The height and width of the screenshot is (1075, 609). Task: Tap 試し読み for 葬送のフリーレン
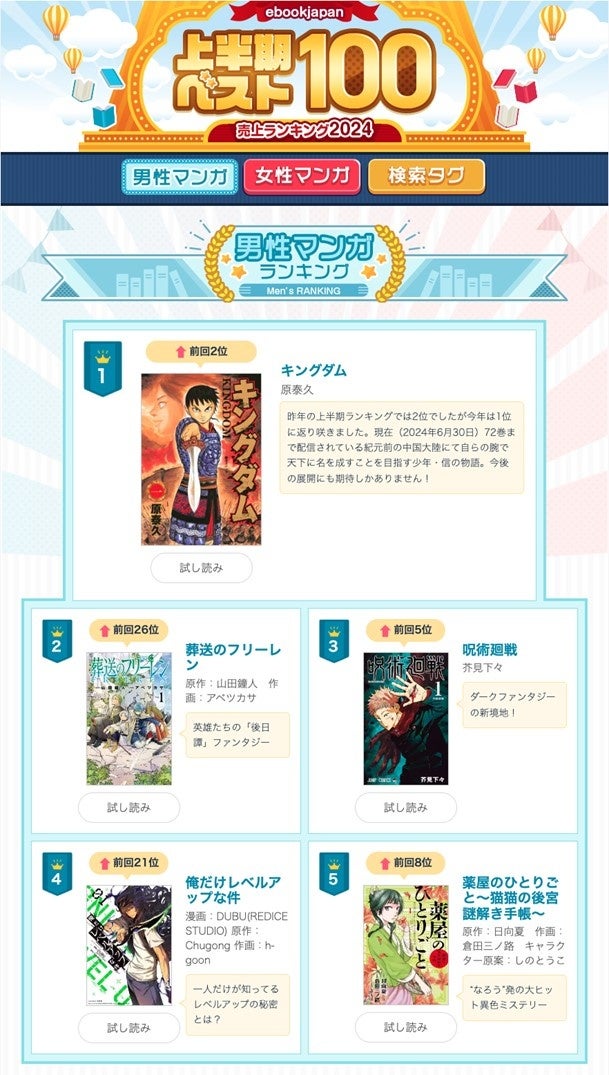129,808
